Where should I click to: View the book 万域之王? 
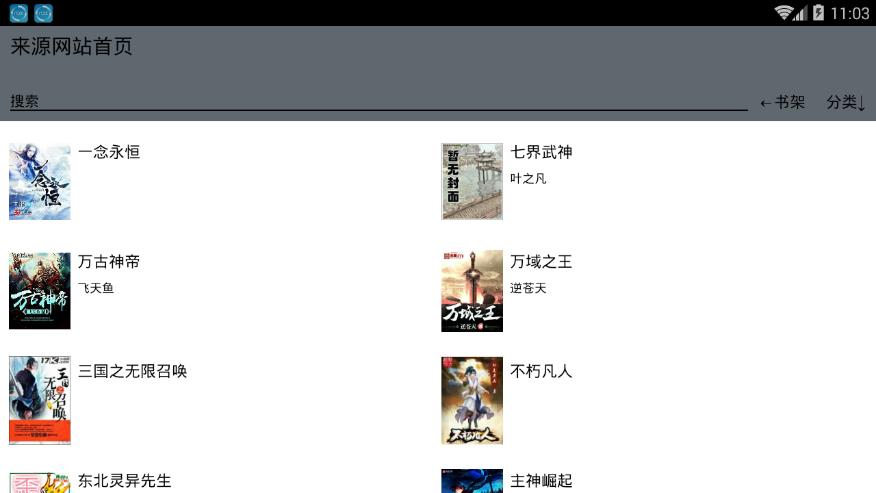click(x=541, y=262)
